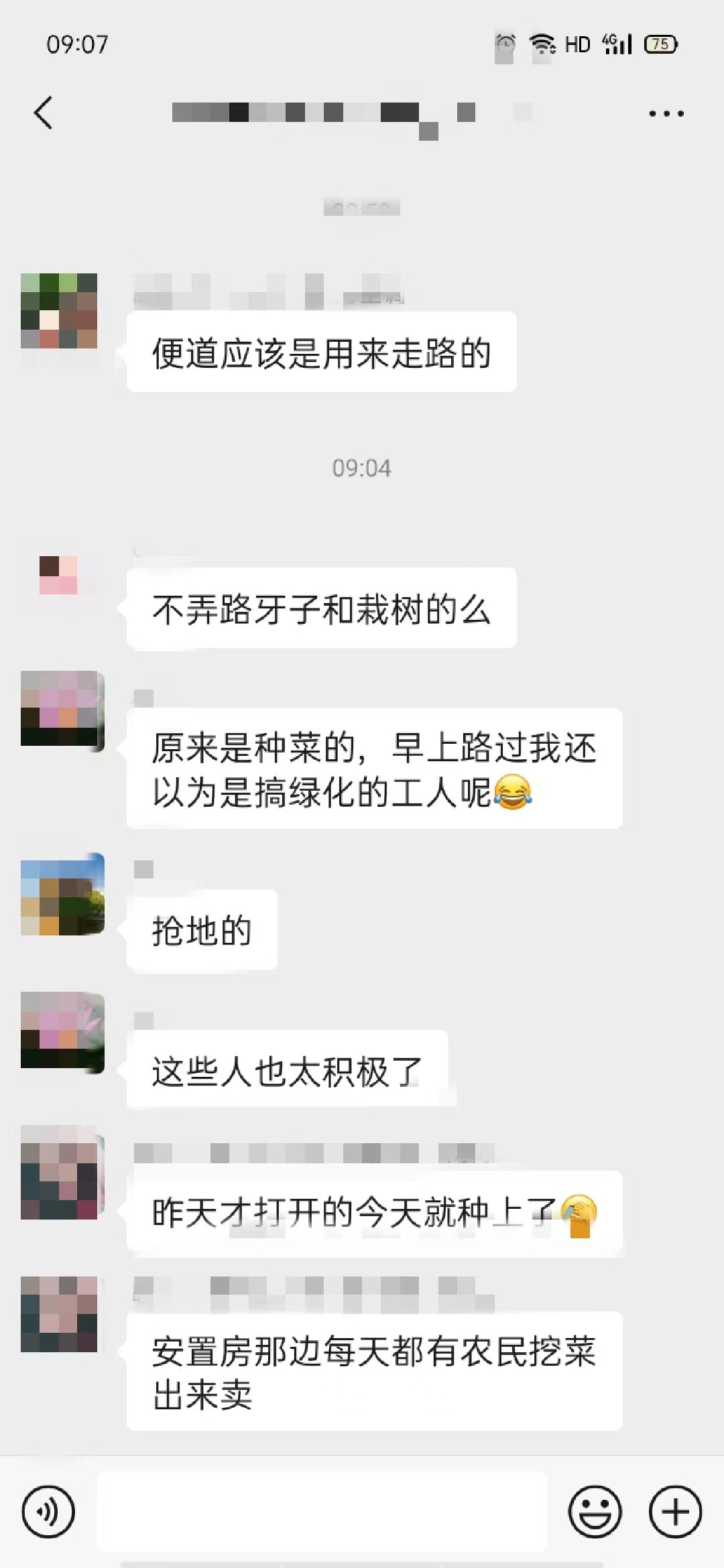Focus the message text field
Viewport: 724px width, 1568px height.
tap(322, 1512)
